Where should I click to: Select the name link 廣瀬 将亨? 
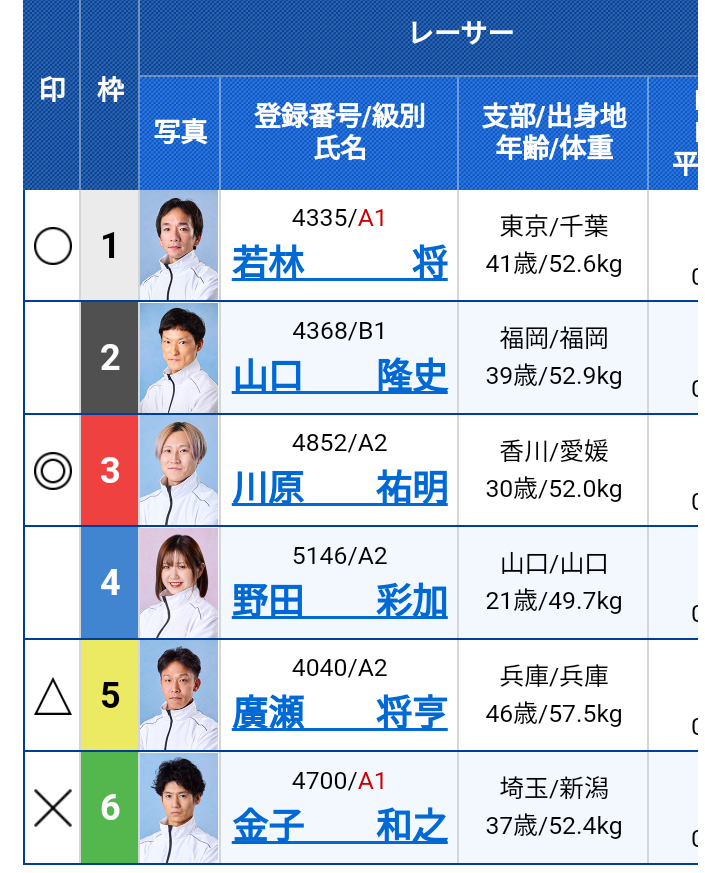[x=339, y=714]
